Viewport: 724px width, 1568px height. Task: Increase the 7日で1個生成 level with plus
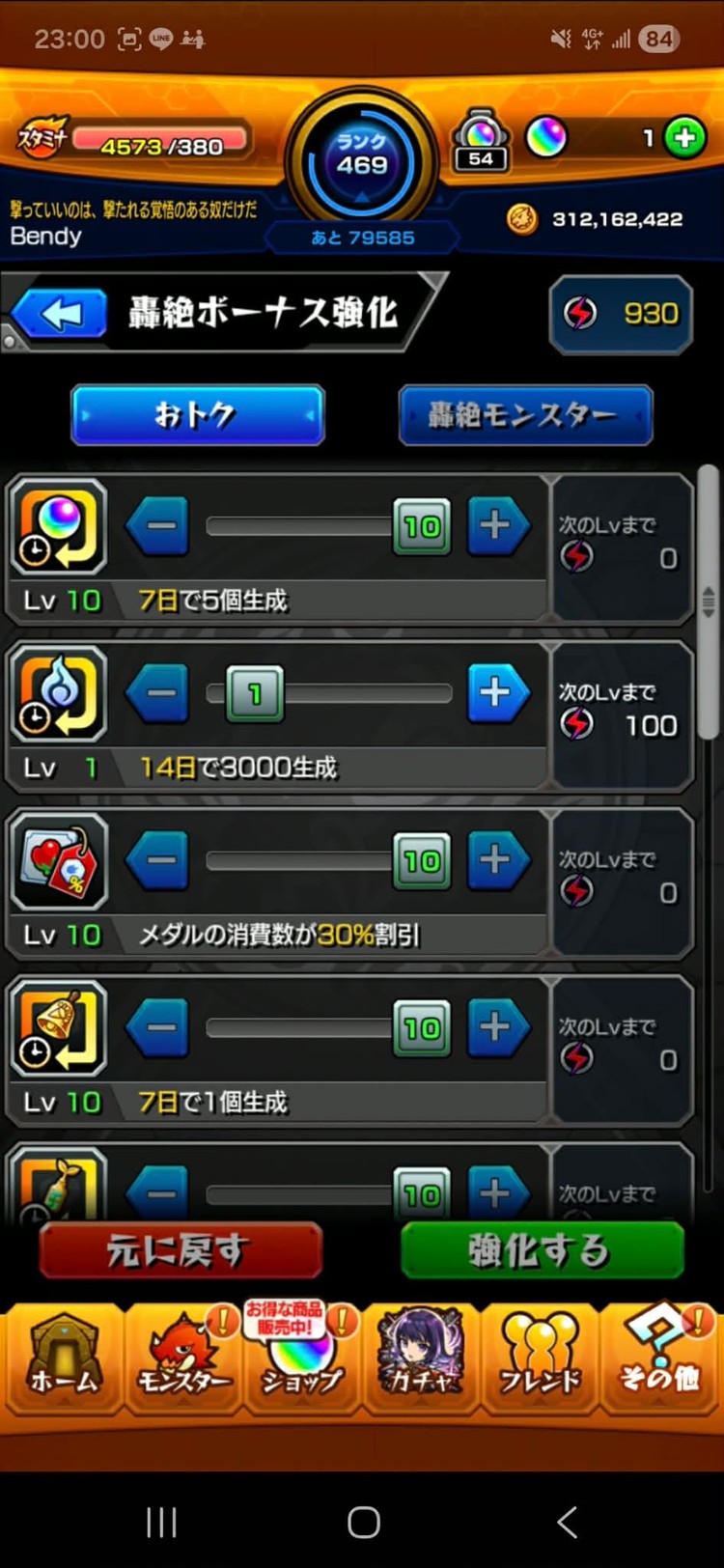coord(498,1027)
